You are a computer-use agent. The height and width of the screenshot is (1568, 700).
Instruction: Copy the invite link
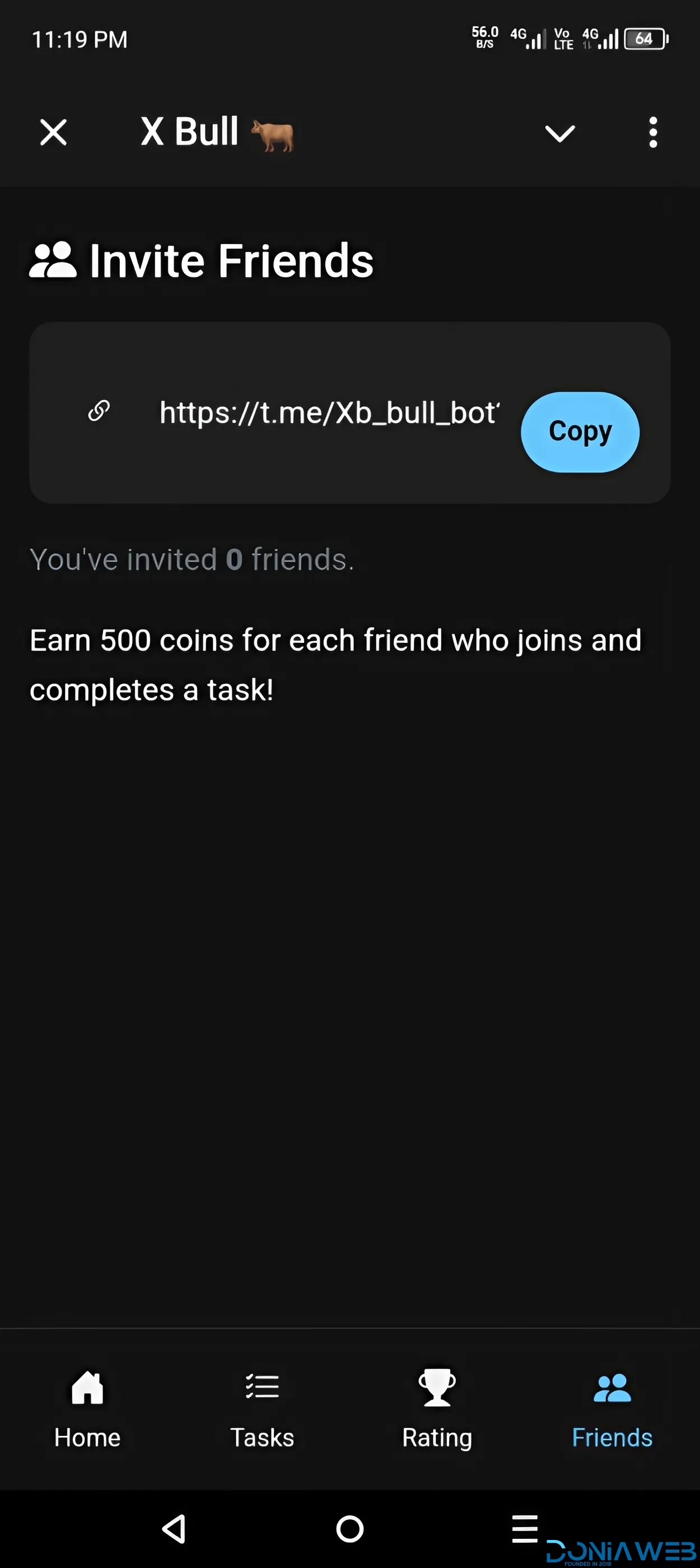(580, 432)
